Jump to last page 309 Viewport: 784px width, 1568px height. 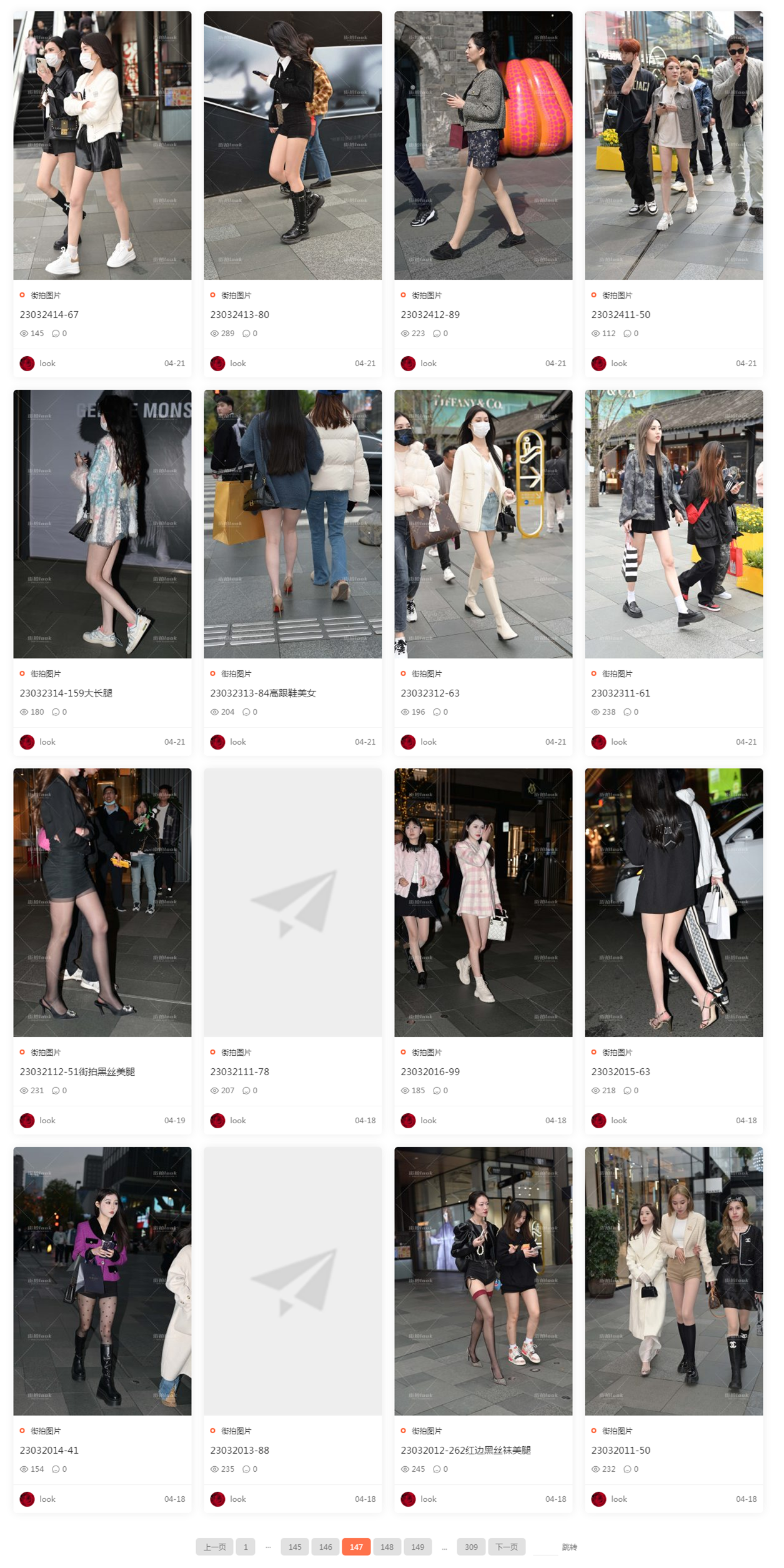coord(471,1547)
